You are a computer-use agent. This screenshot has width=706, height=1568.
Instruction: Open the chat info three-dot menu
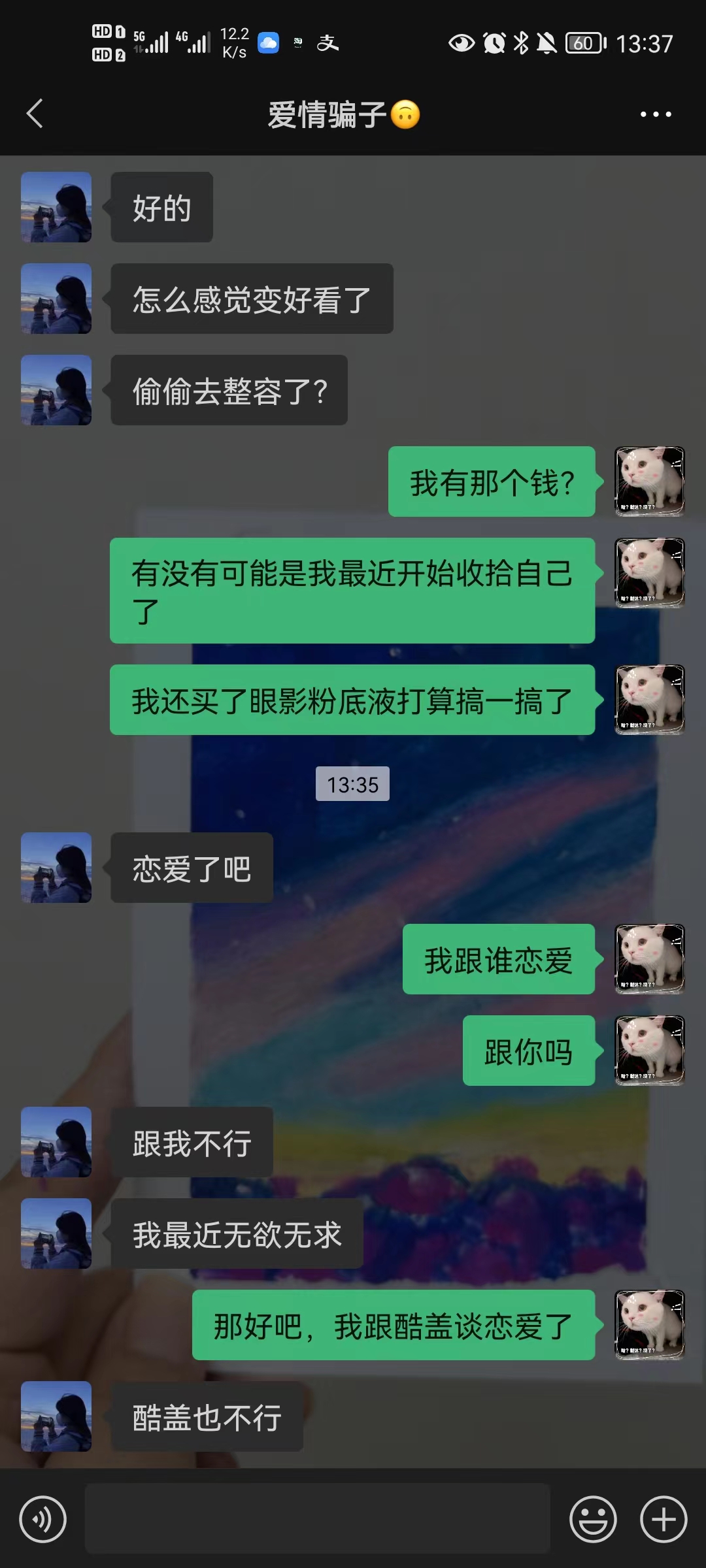pyautogui.click(x=655, y=114)
